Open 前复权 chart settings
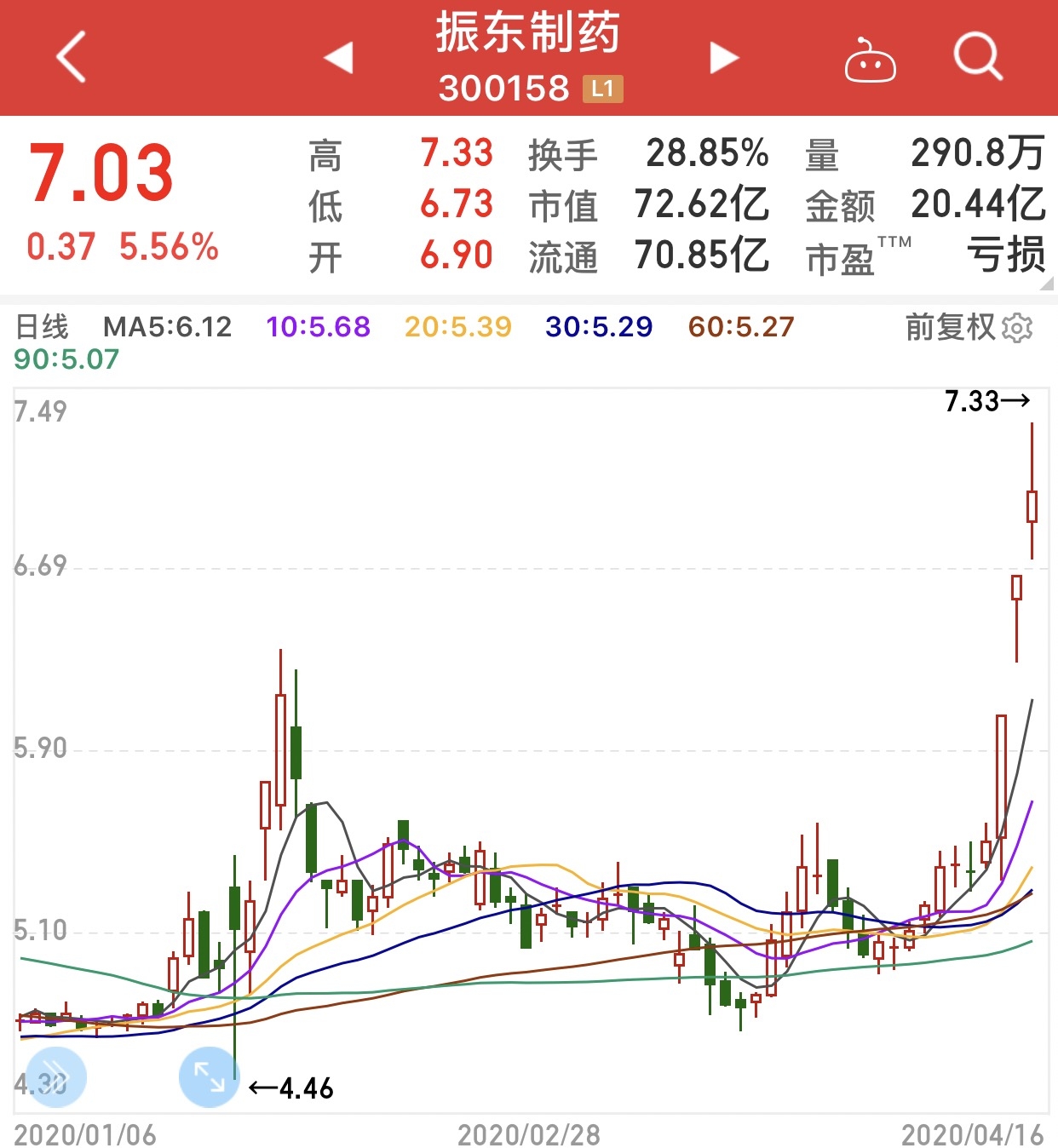The image size is (1058, 1148). [x=969, y=327]
